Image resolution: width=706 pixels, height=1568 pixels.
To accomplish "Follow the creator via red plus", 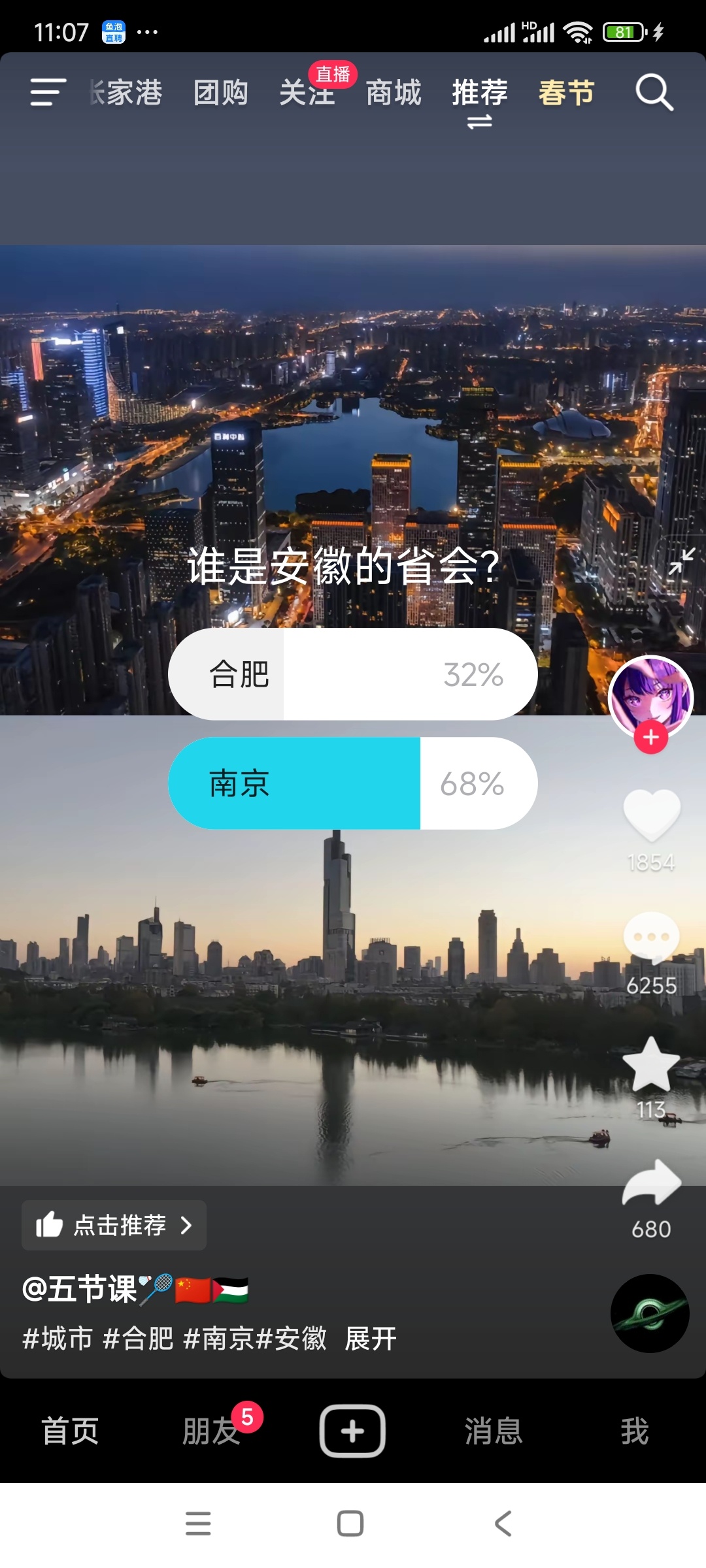I will click(x=650, y=738).
